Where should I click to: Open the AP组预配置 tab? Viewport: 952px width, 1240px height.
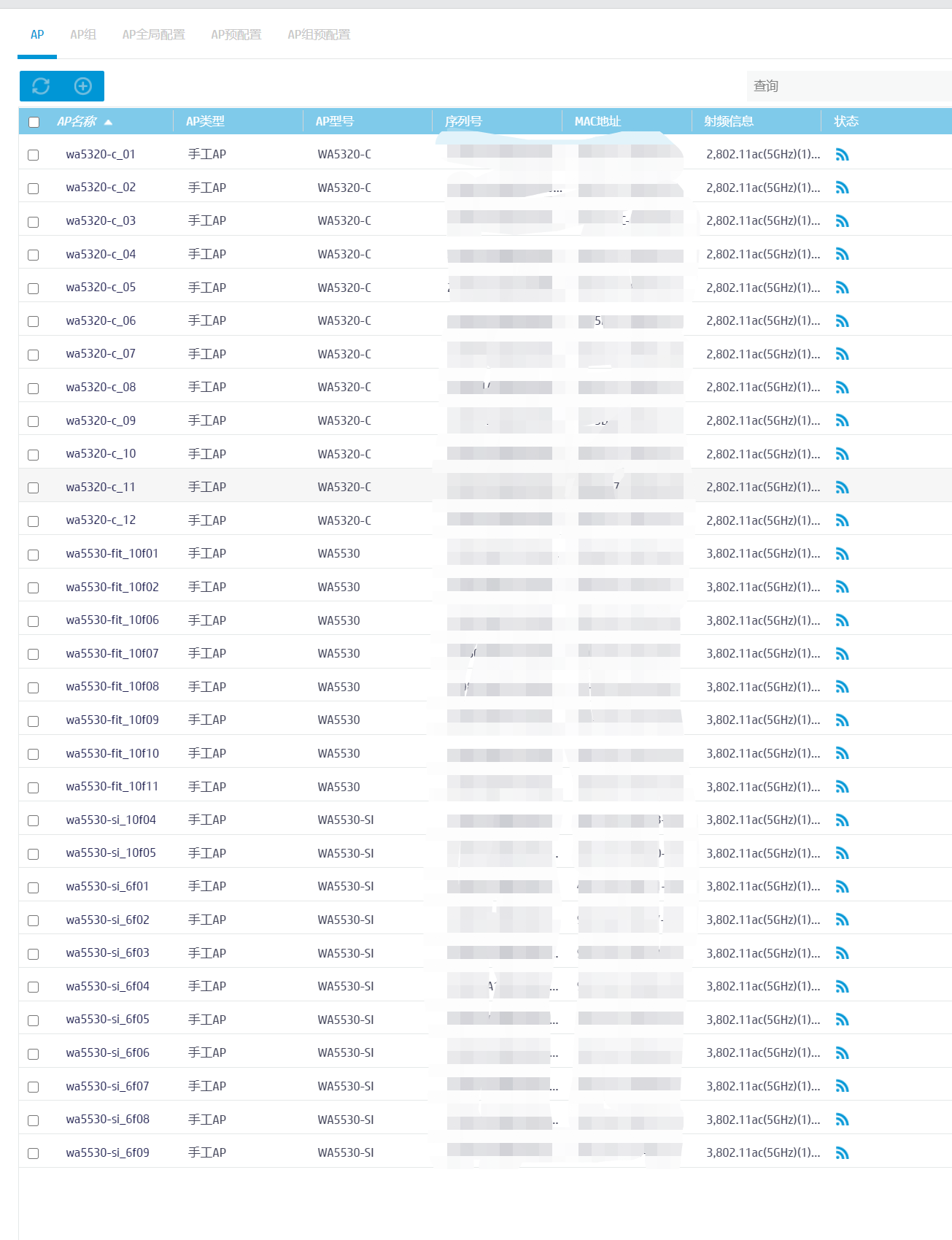319,34
